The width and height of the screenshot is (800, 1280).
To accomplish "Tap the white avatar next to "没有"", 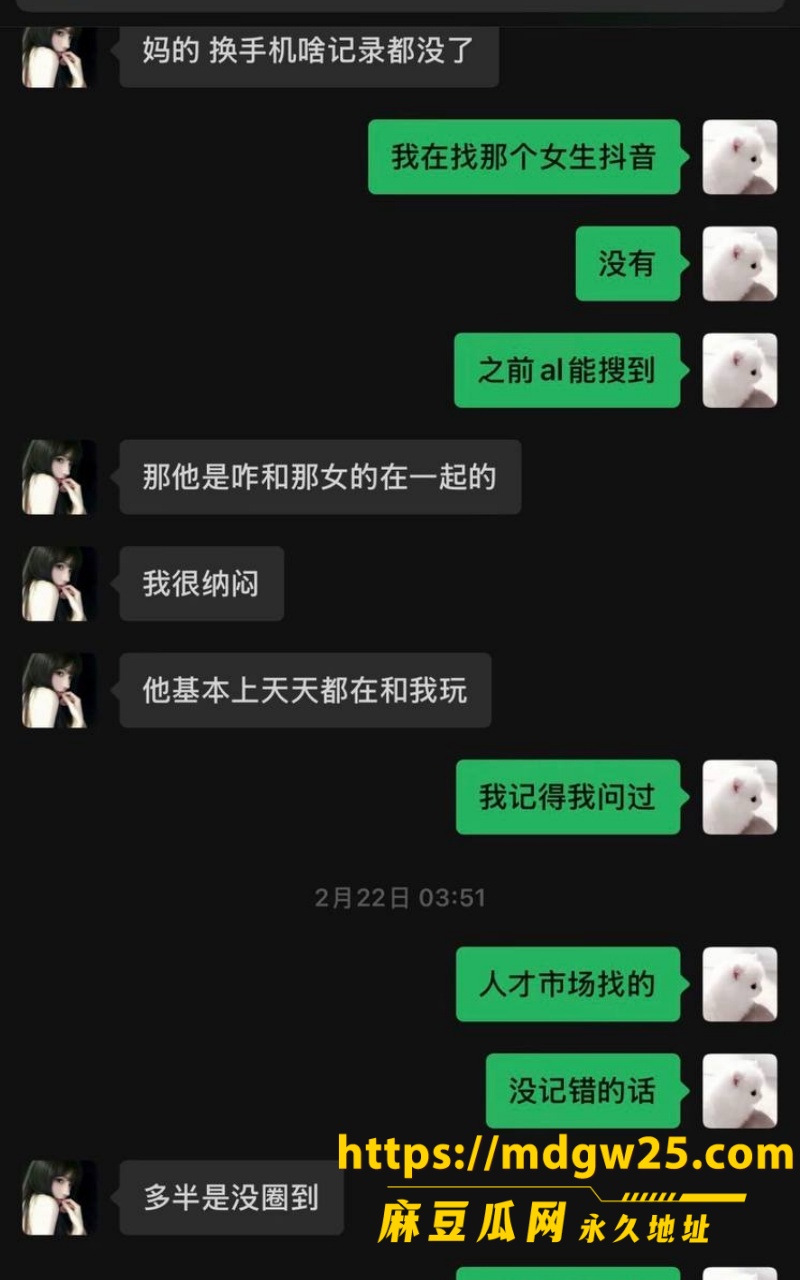I will 740,263.
